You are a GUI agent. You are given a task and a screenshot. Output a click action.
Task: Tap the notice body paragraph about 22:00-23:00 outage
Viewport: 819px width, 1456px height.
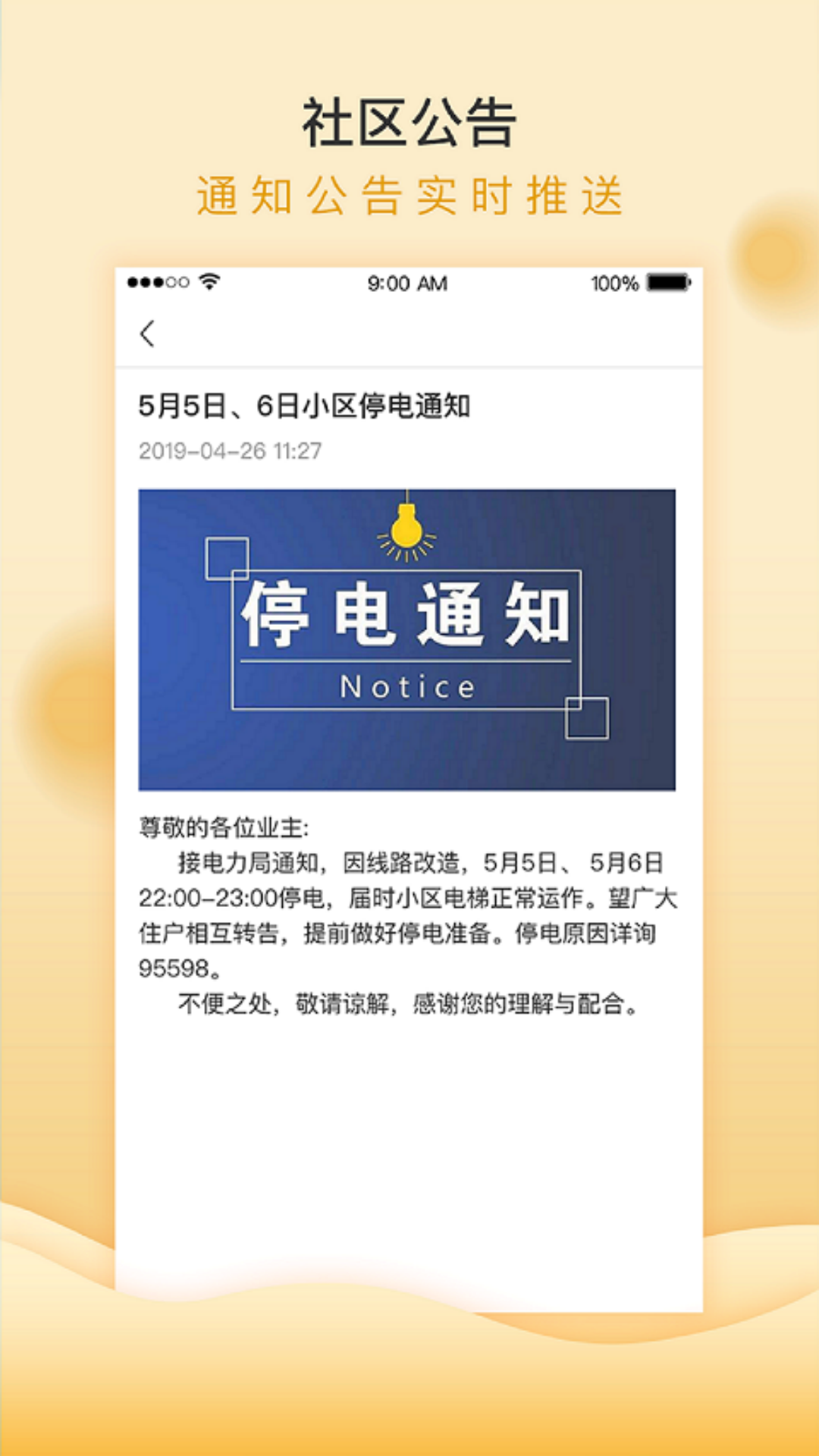(x=409, y=899)
